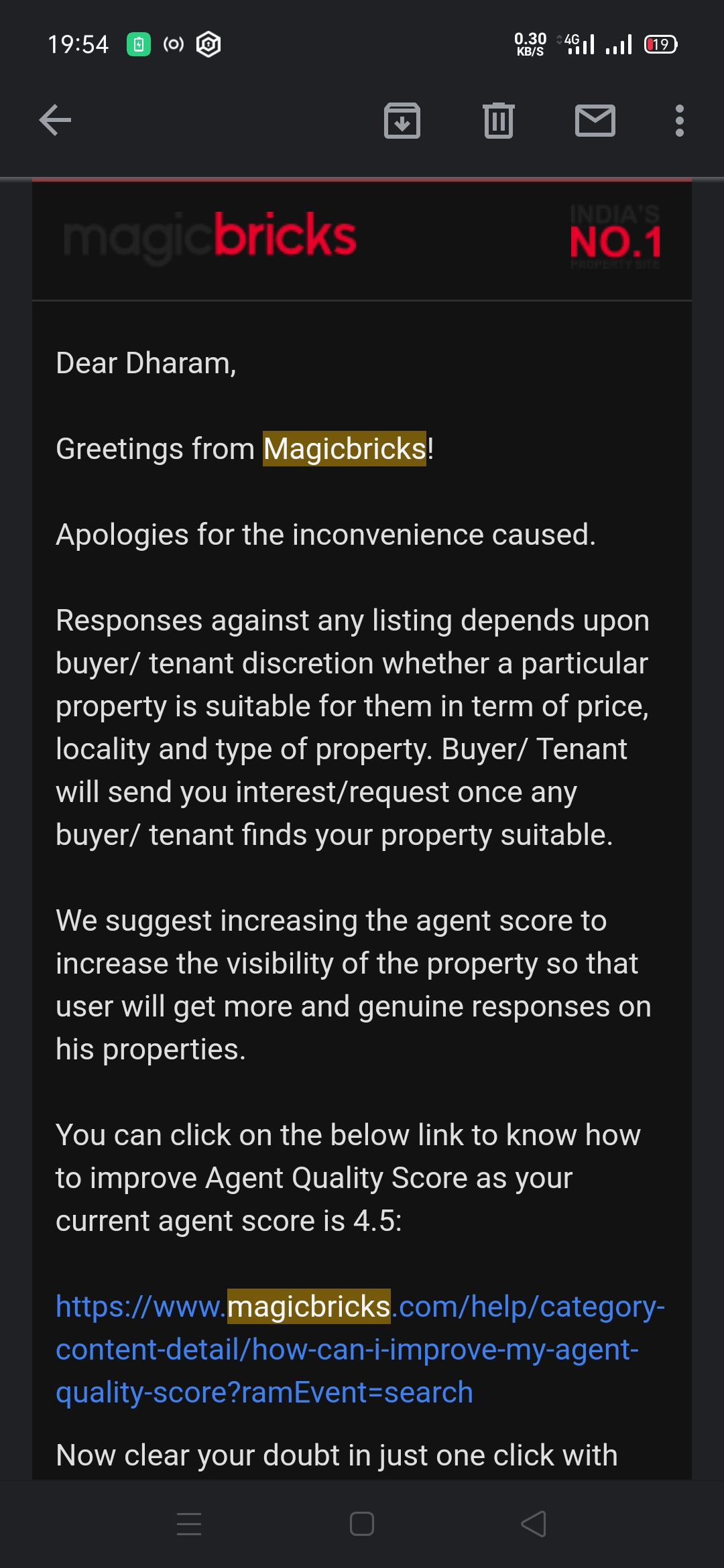724x1568 pixels.
Task: Delete this email
Action: point(498,121)
